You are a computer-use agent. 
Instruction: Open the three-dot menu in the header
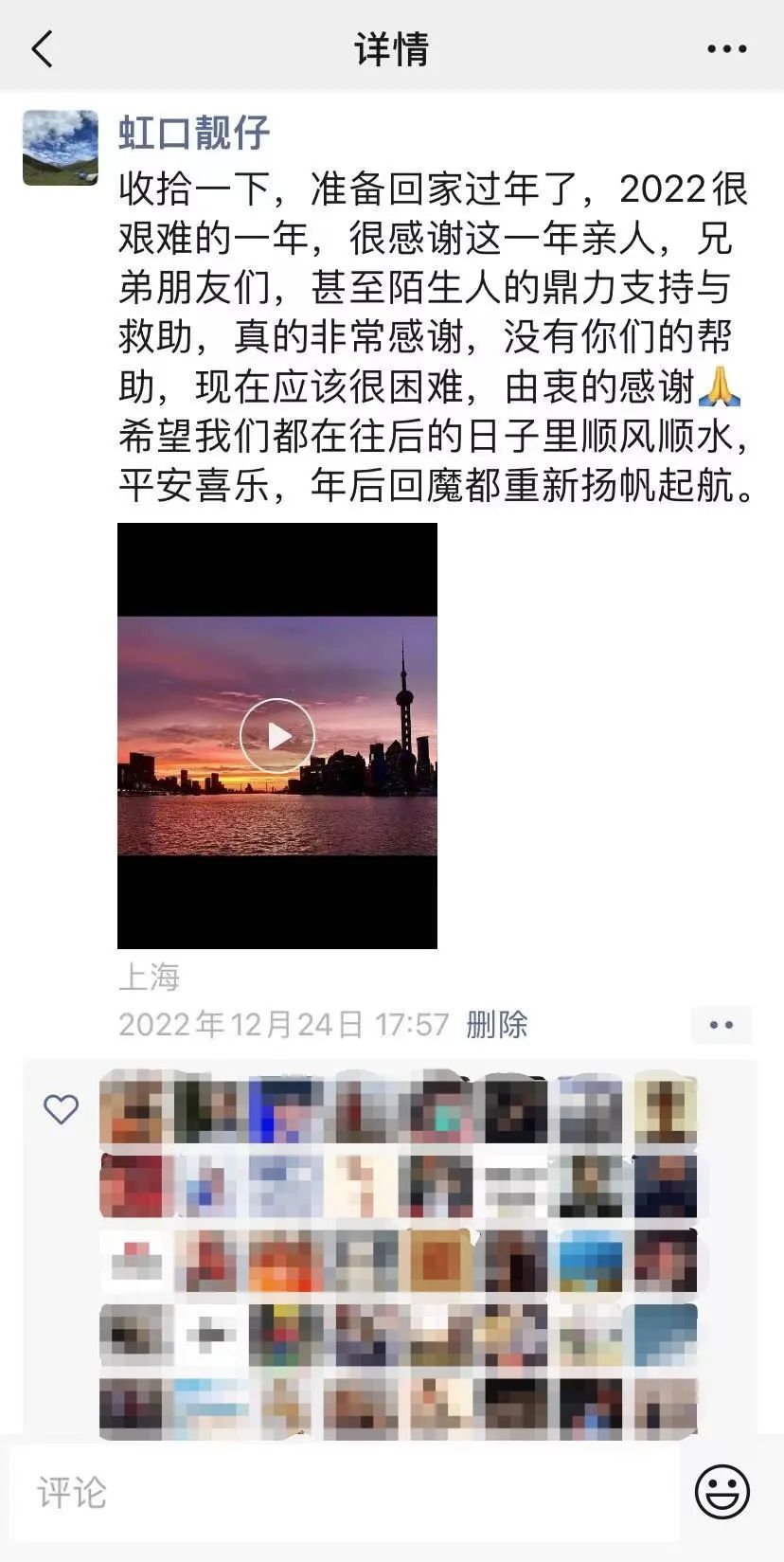click(x=726, y=49)
